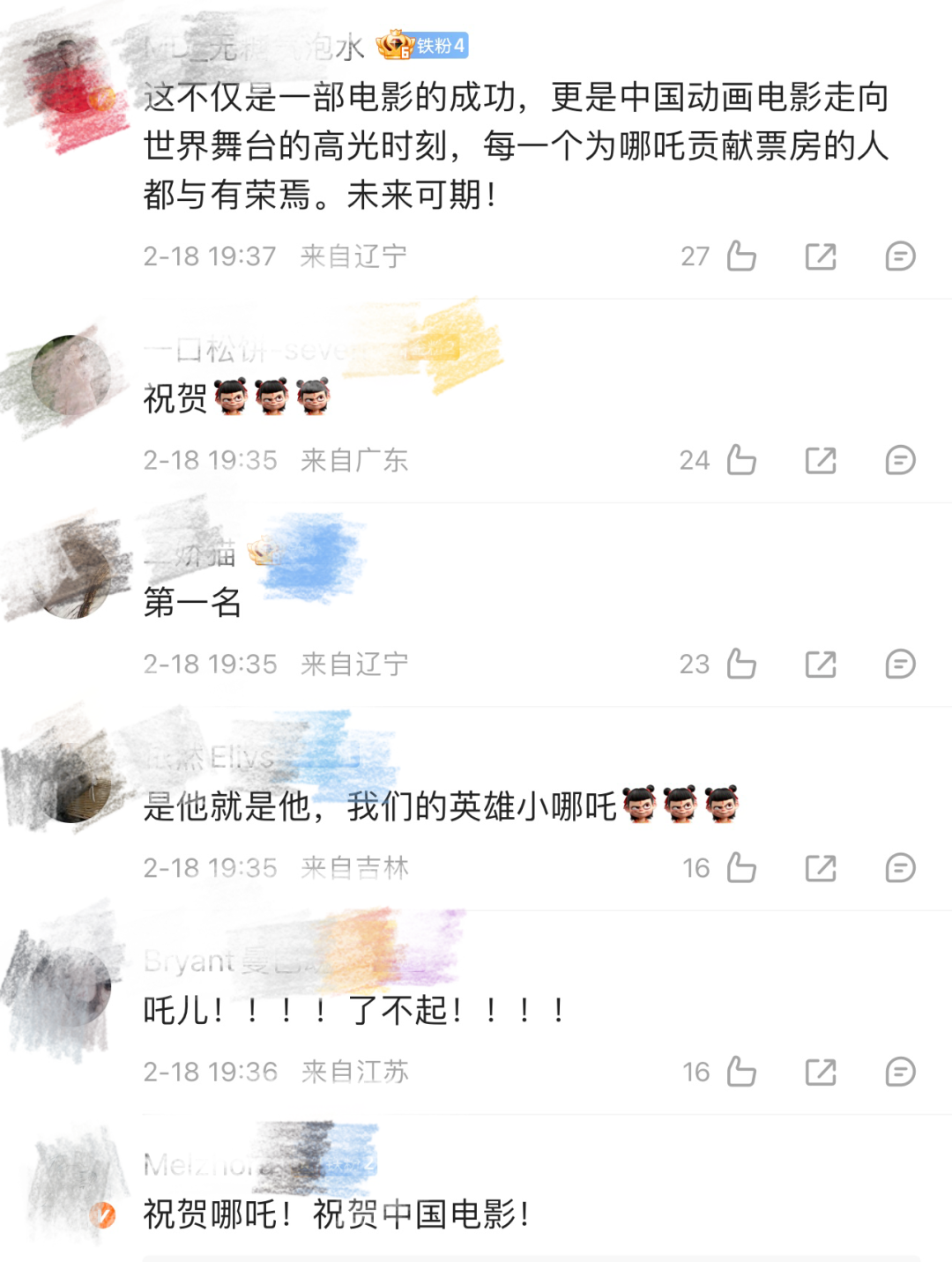Repost the 第一名 comment
Screen dimensions: 952x1262
pos(821,664)
